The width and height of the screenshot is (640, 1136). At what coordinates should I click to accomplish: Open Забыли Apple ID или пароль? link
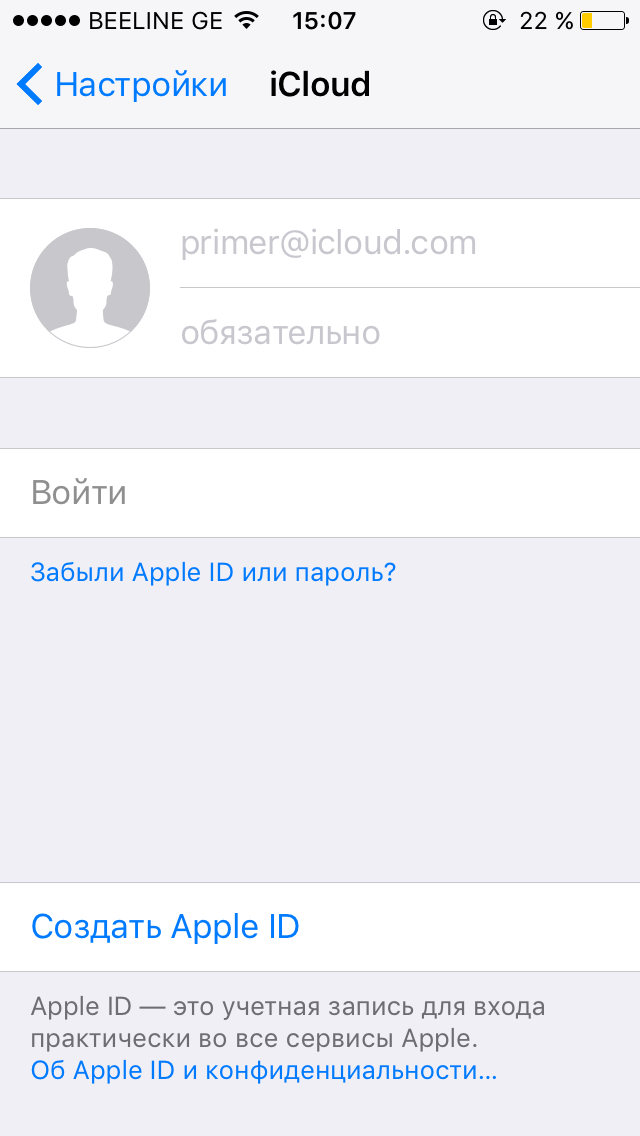tap(214, 573)
